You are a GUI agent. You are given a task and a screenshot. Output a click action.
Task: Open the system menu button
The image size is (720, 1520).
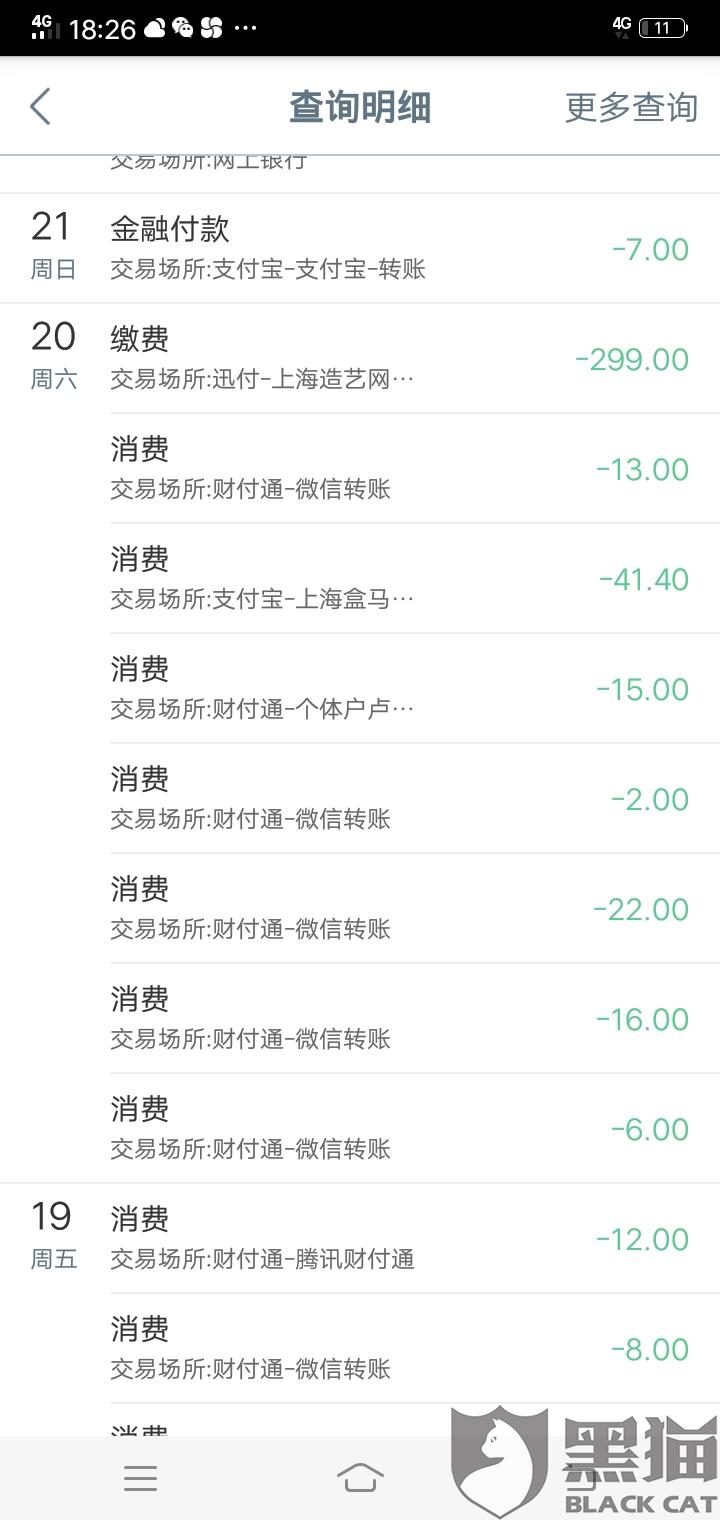[x=140, y=1478]
